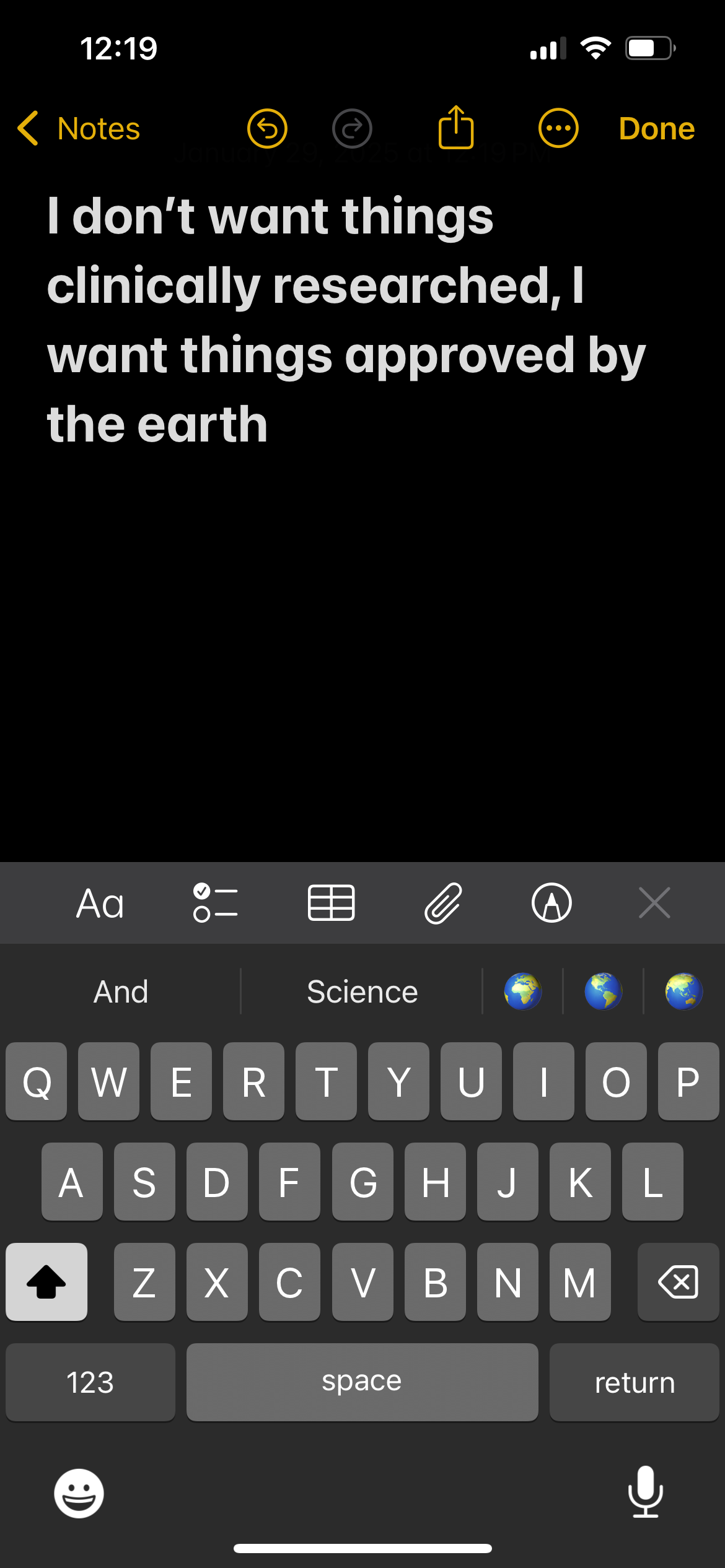Open the emoji keyboard

point(79,1493)
